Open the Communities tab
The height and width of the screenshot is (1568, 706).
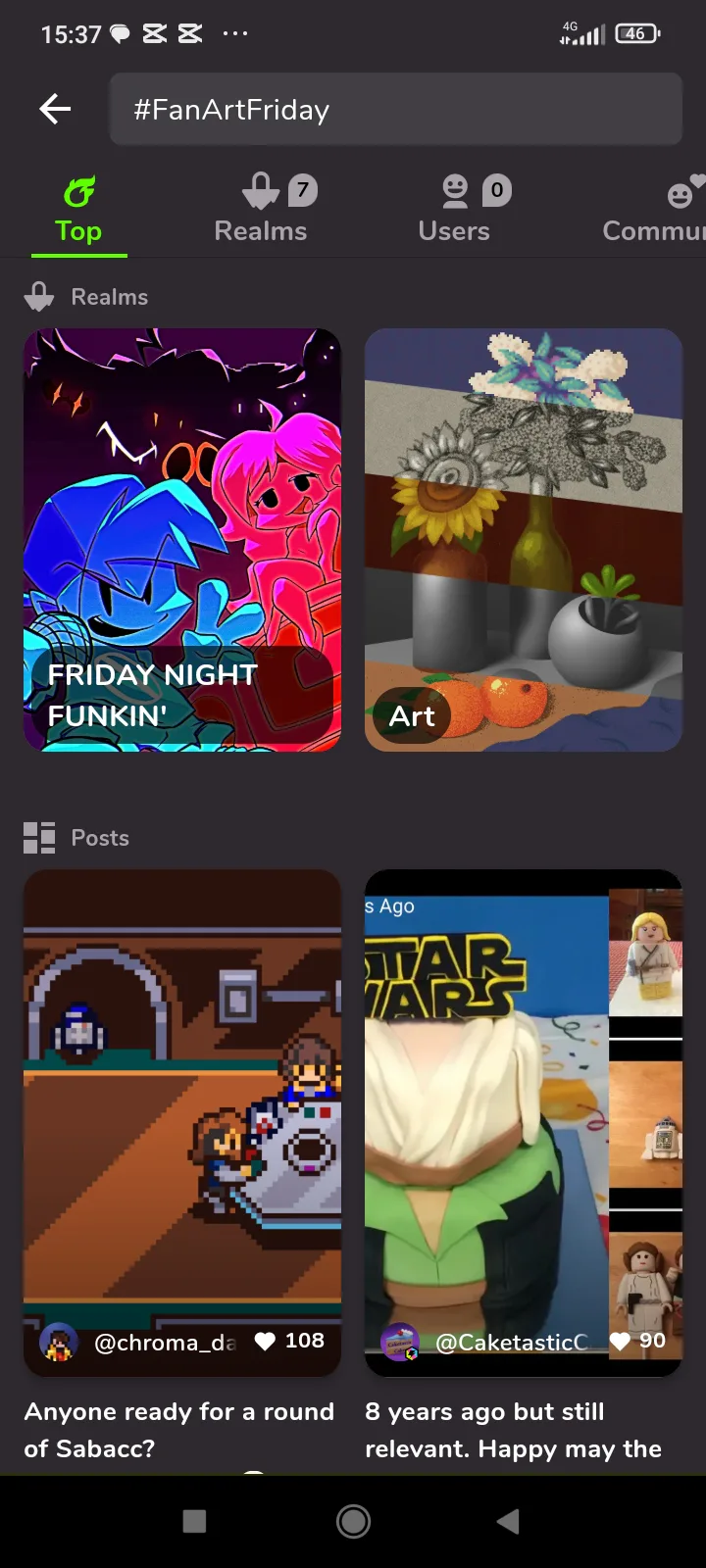click(653, 209)
